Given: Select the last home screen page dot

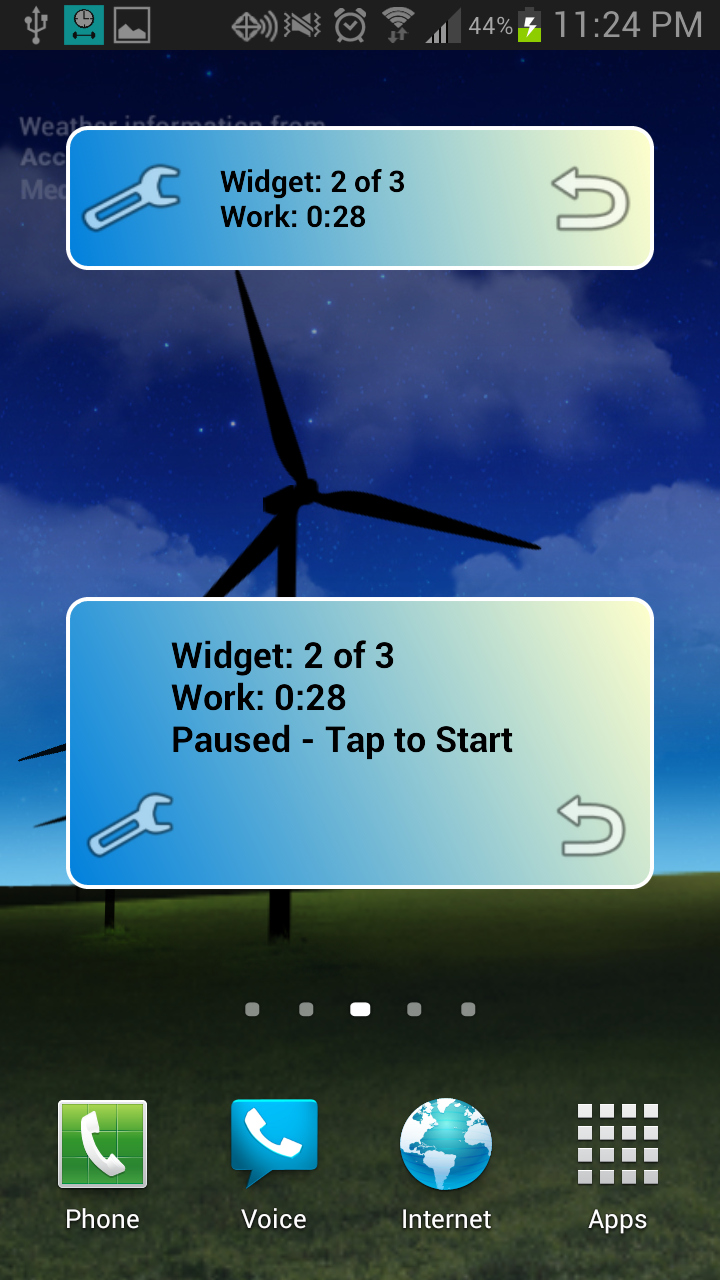Looking at the screenshot, I should (468, 1008).
